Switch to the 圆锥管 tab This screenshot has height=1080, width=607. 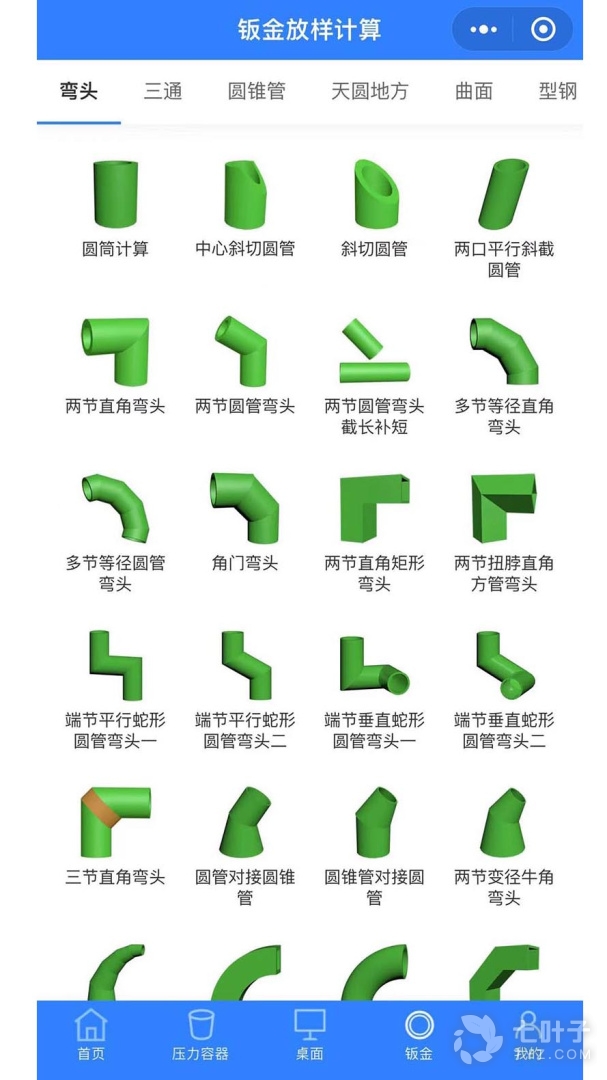(256, 91)
